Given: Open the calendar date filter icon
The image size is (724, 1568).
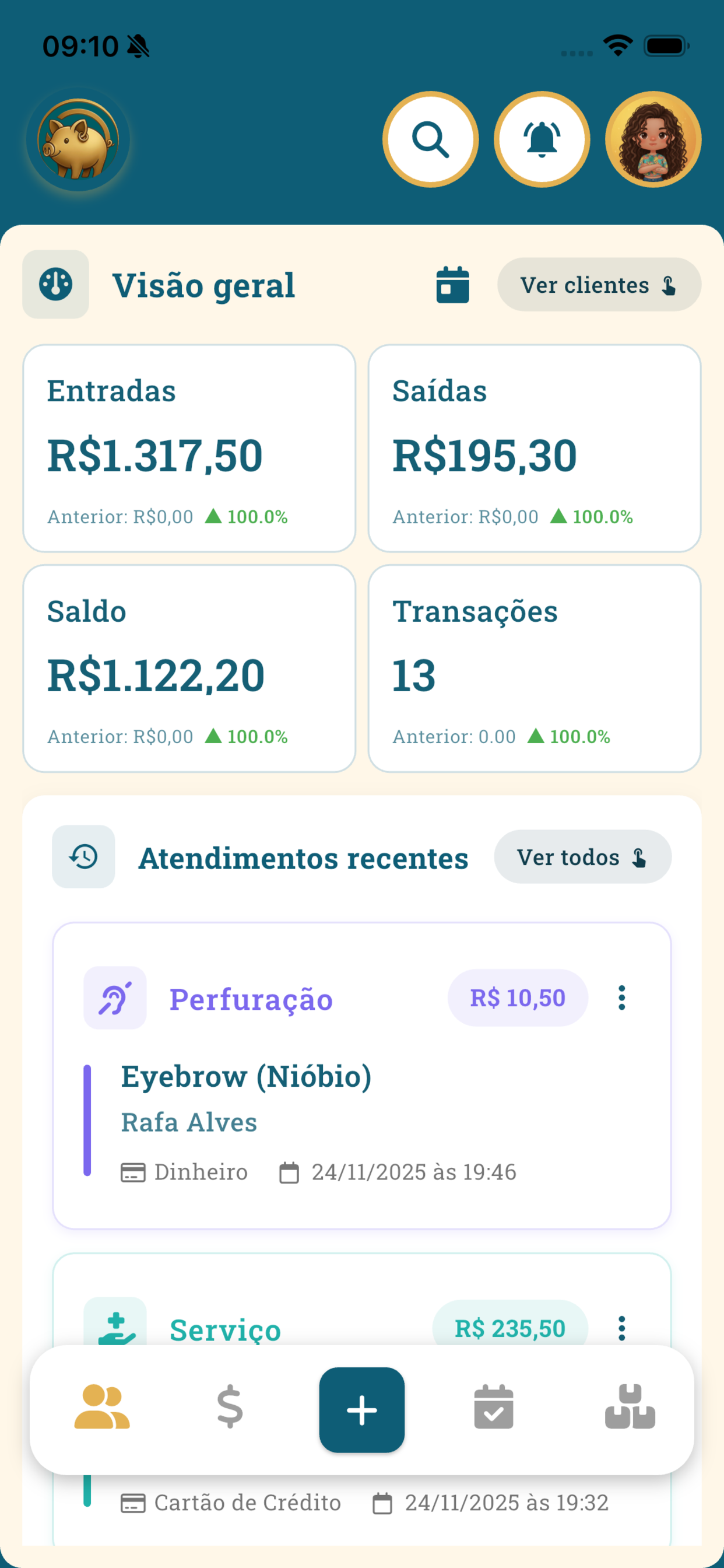Looking at the screenshot, I should [453, 284].
